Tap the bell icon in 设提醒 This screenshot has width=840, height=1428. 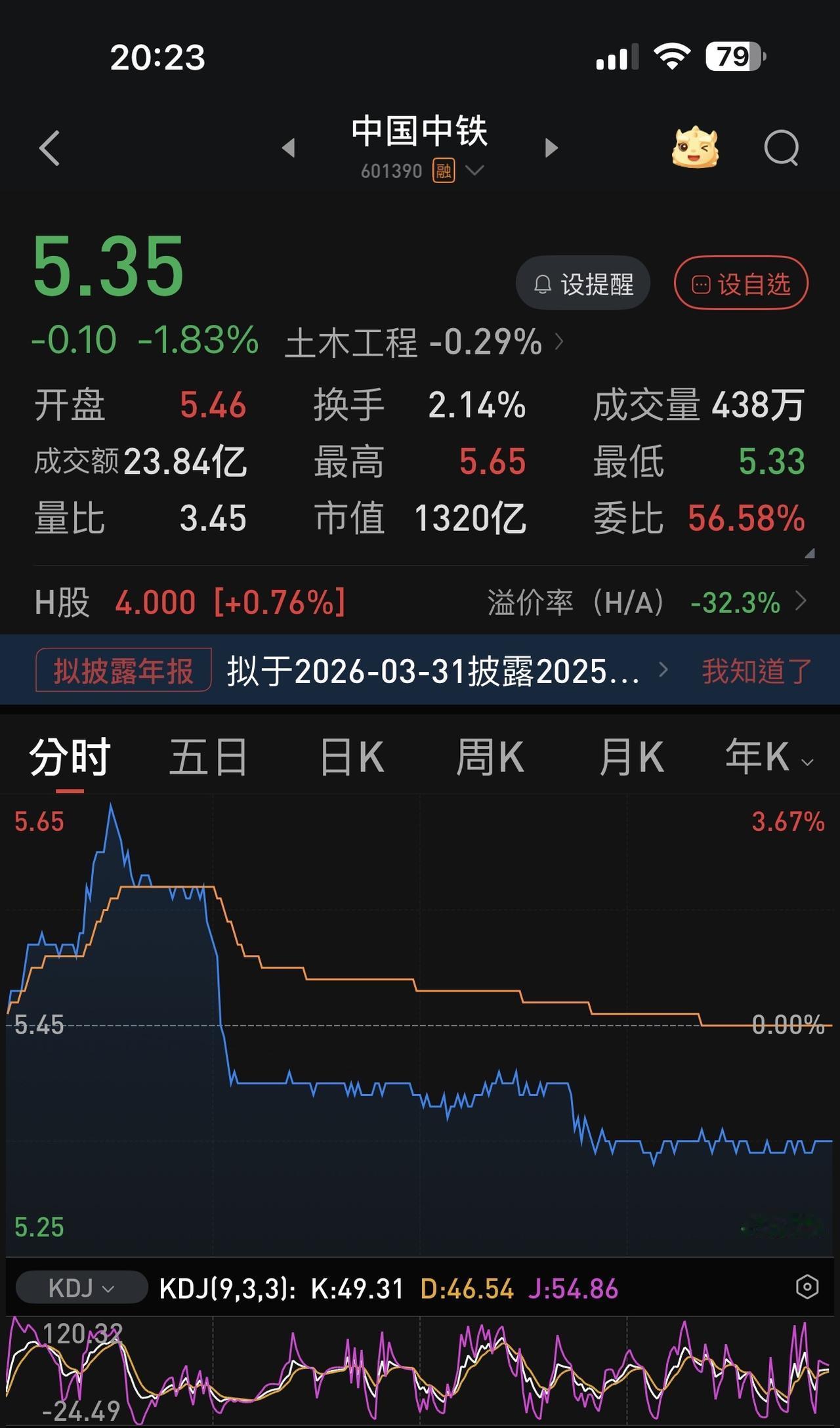(542, 282)
